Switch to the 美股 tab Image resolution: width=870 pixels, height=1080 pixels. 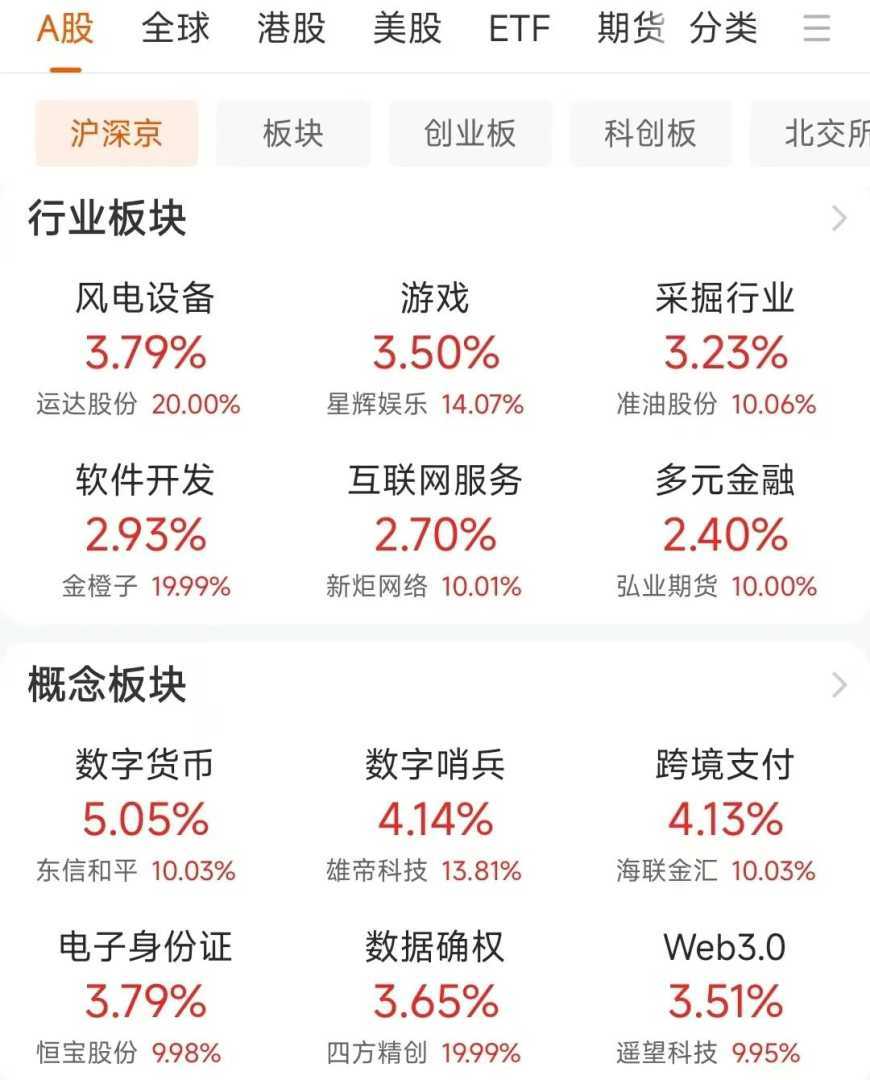[x=407, y=29]
